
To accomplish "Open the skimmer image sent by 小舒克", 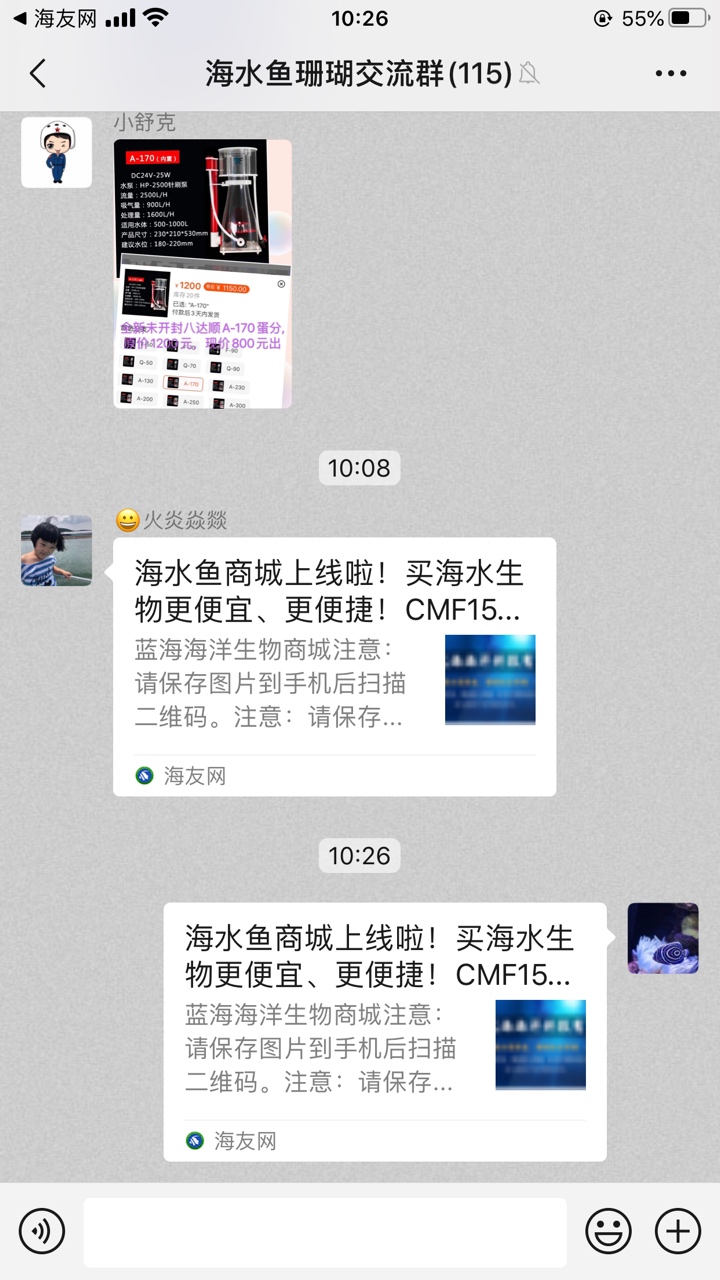I will [203, 273].
